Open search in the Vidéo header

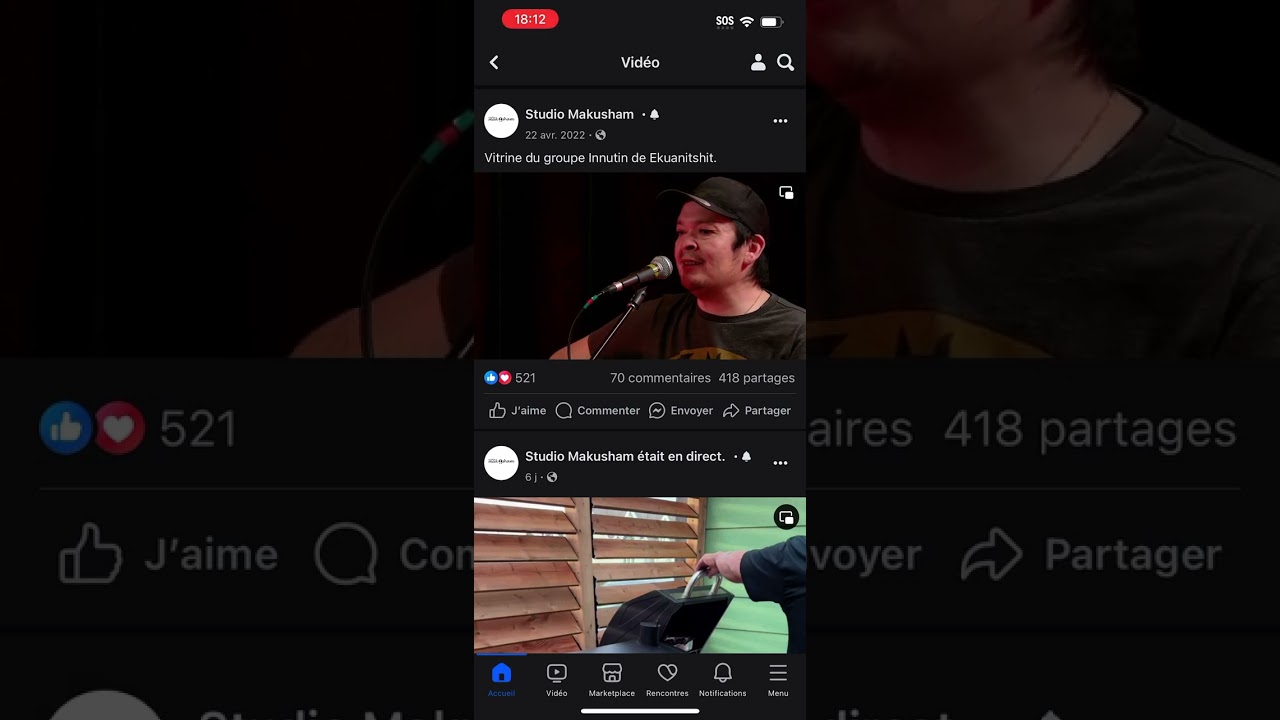(786, 62)
